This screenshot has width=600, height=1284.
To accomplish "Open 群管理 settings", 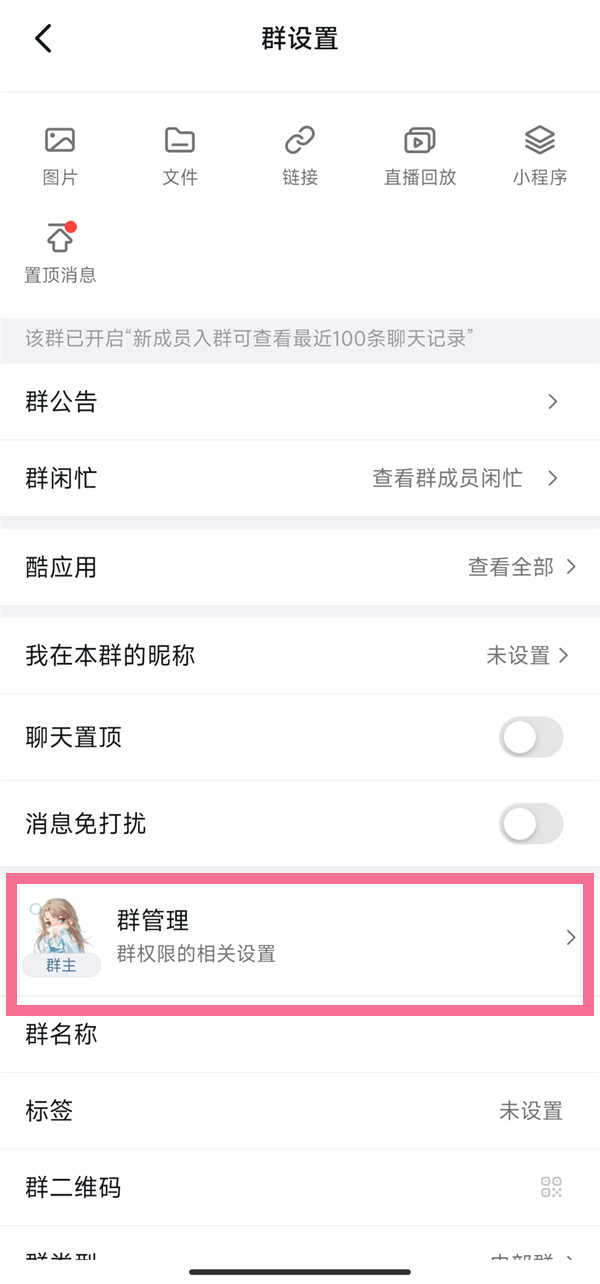I will (x=300, y=938).
